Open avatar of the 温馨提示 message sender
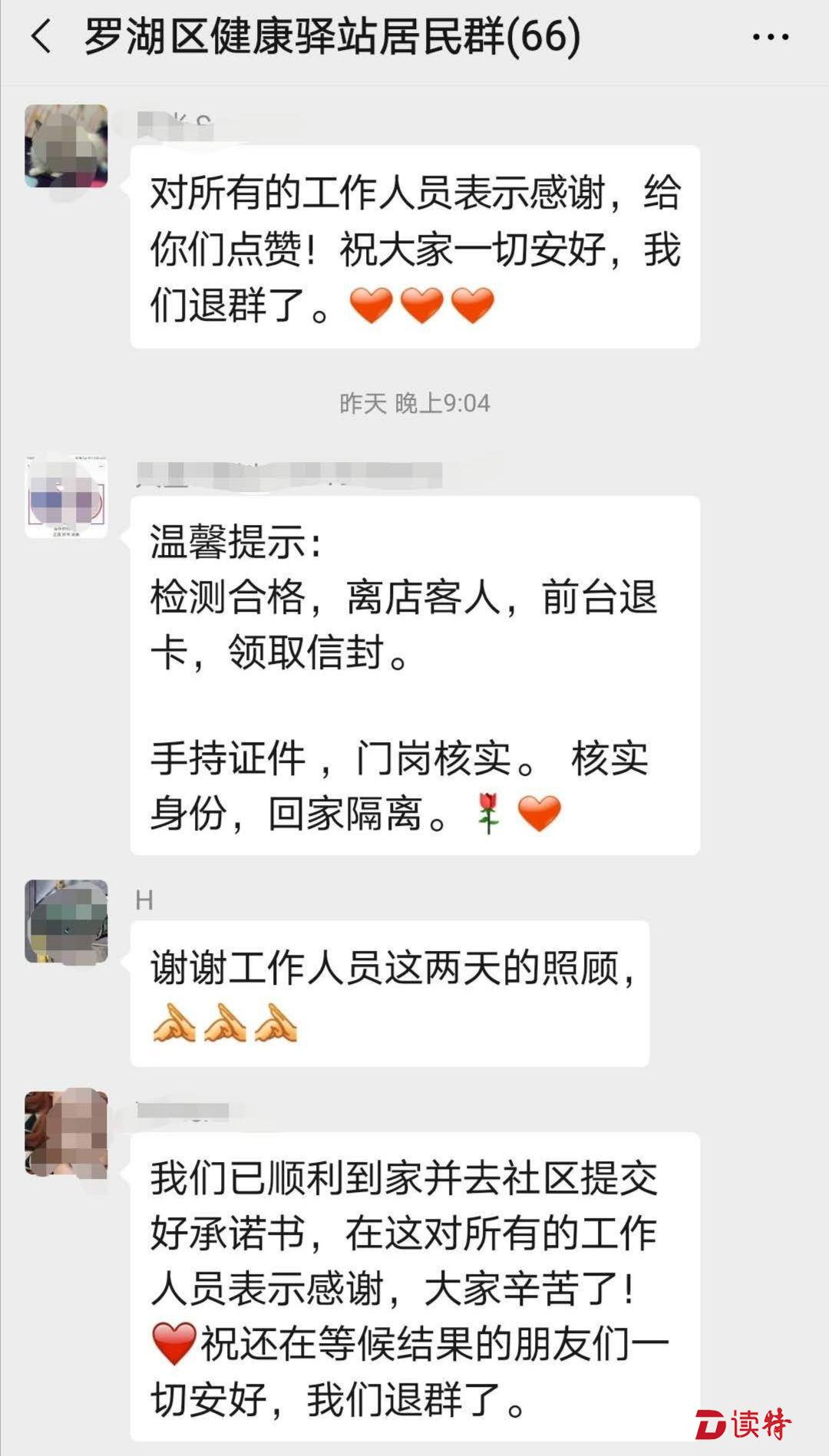The height and width of the screenshot is (1456, 829). 66,497
